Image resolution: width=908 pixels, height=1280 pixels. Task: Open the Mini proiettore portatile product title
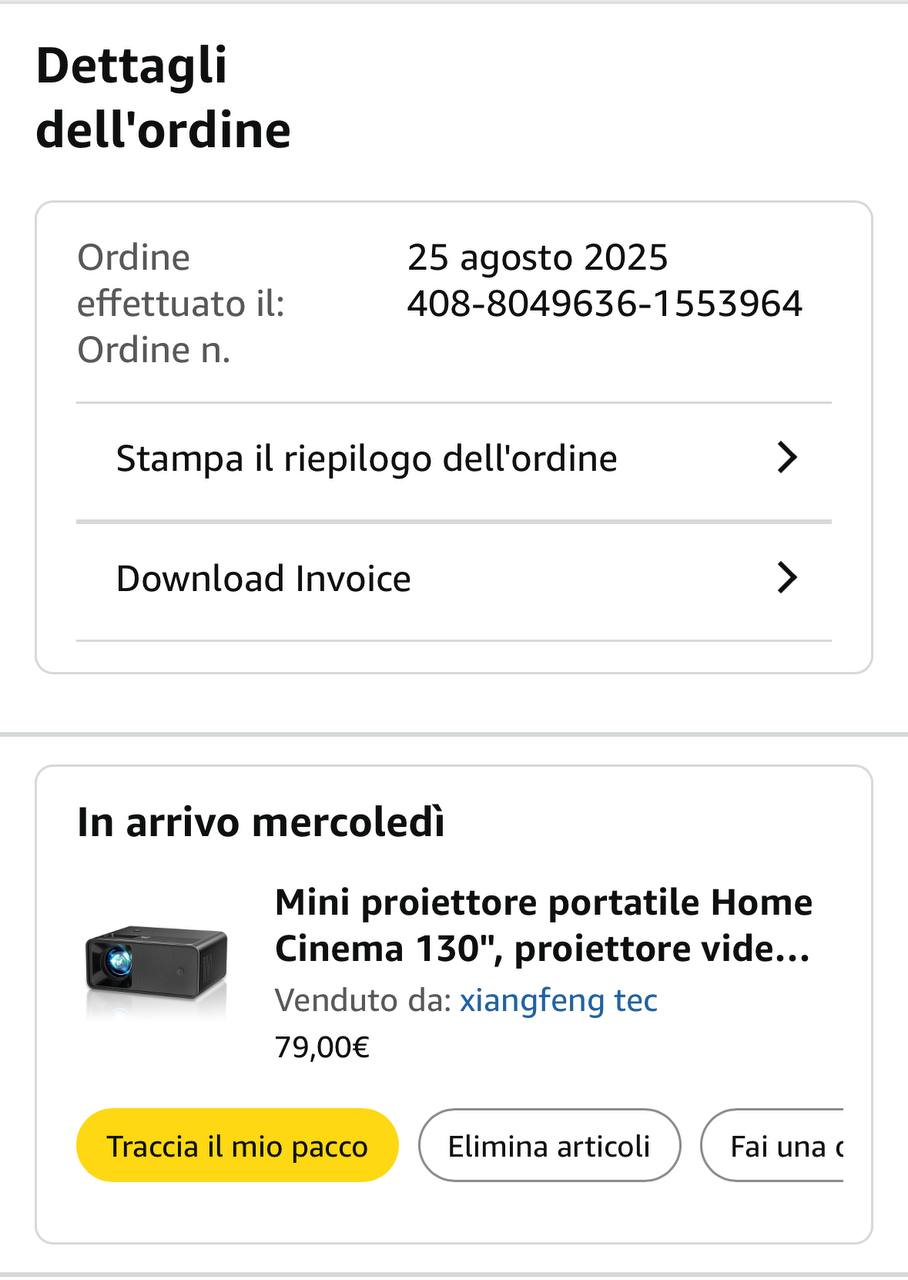tap(543, 926)
